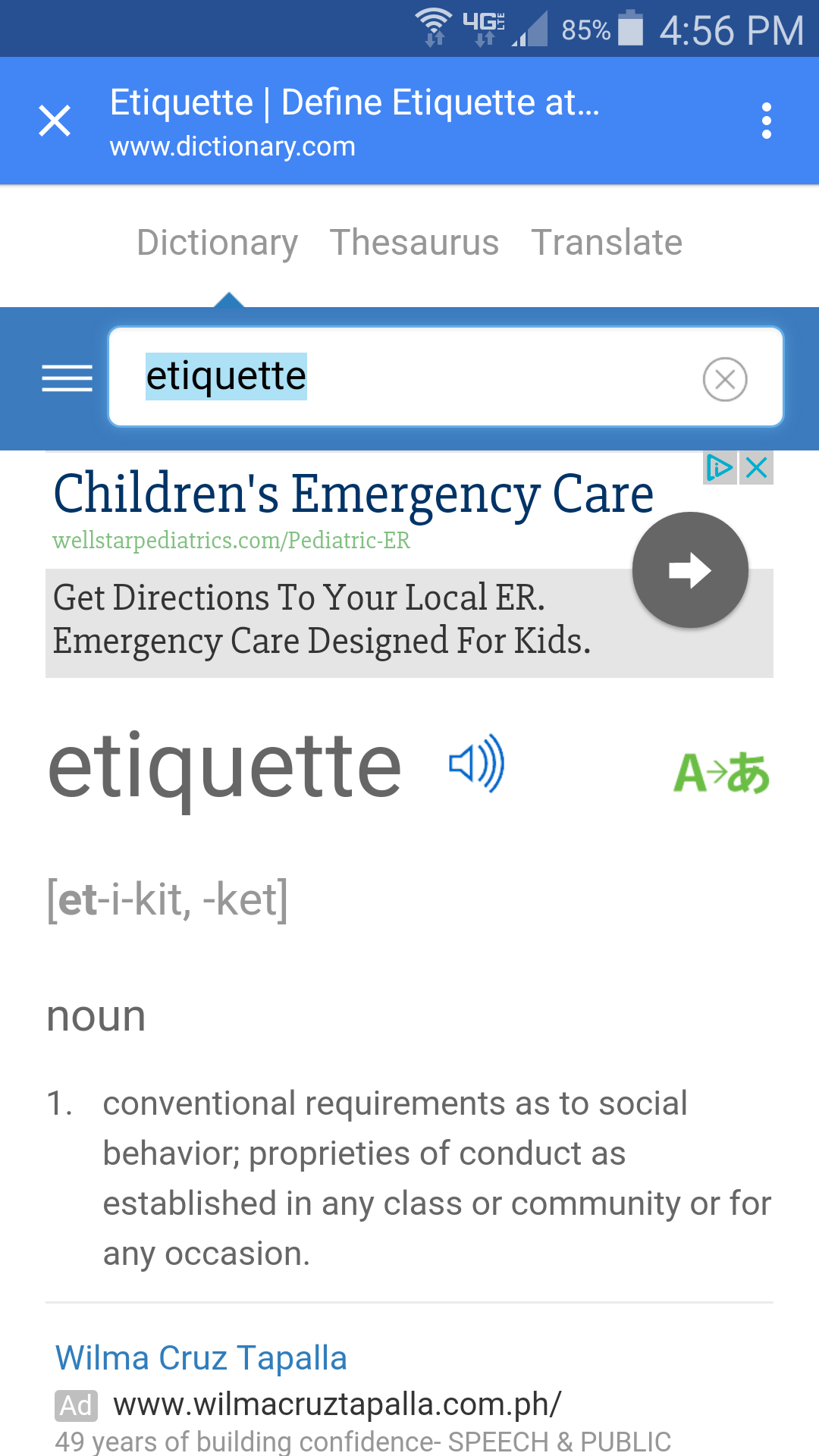Dismiss the Children's Emergency Care ad

[x=757, y=468]
